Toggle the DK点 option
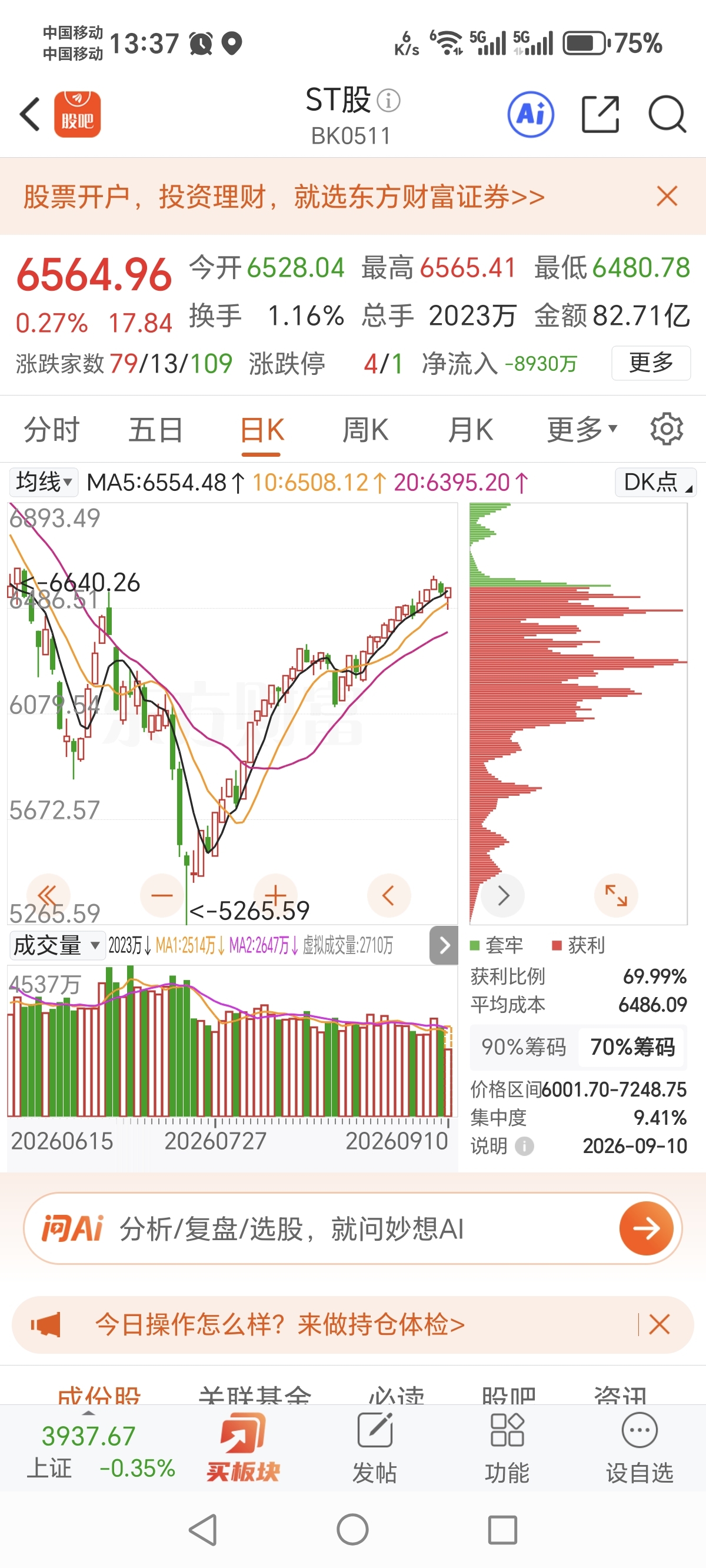Screen dimensions: 706x1568 (655, 482)
